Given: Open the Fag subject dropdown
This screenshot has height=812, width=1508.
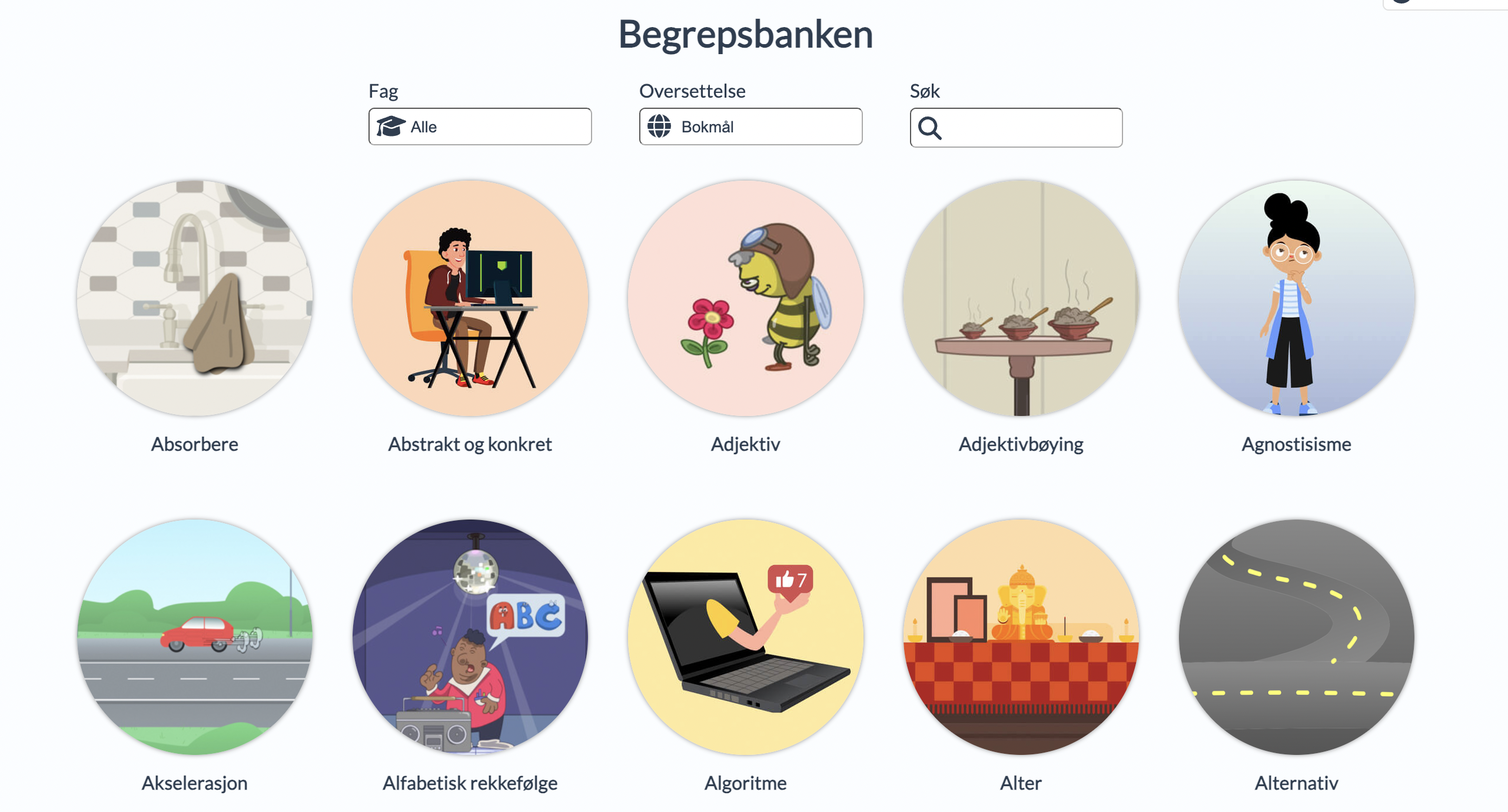Looking at the screenshot, I should (480, 127).
